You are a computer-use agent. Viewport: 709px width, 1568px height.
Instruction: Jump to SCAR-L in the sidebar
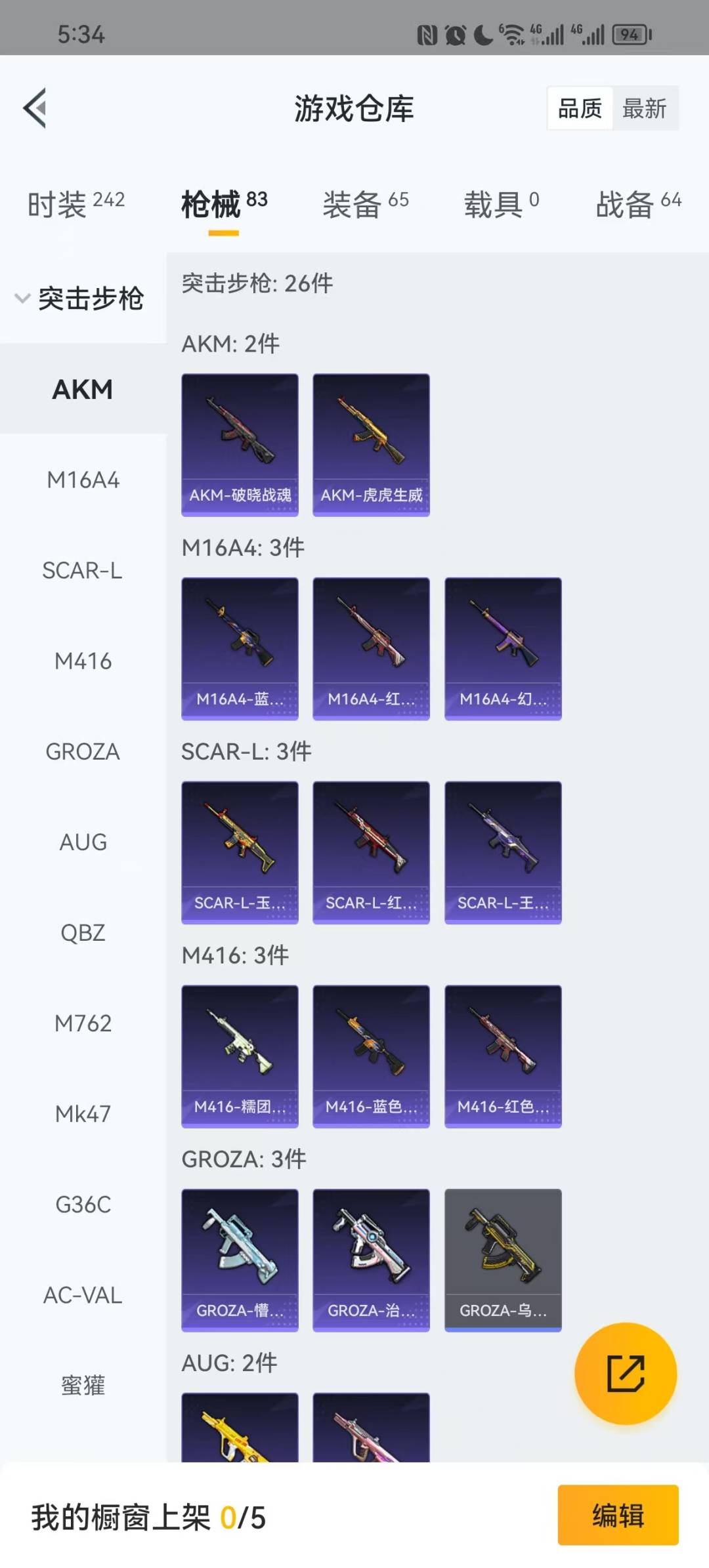pos(83,570)
